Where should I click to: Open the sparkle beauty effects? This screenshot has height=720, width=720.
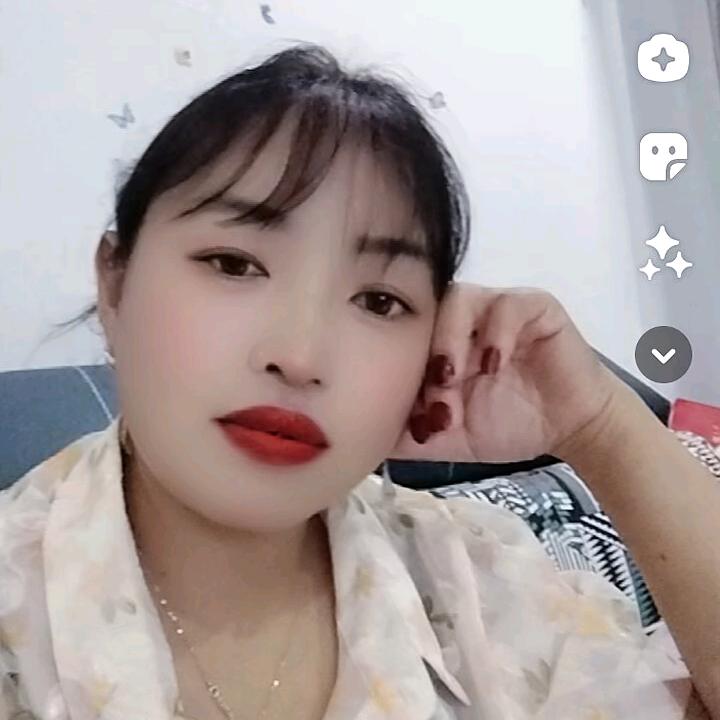coord(665,253)
